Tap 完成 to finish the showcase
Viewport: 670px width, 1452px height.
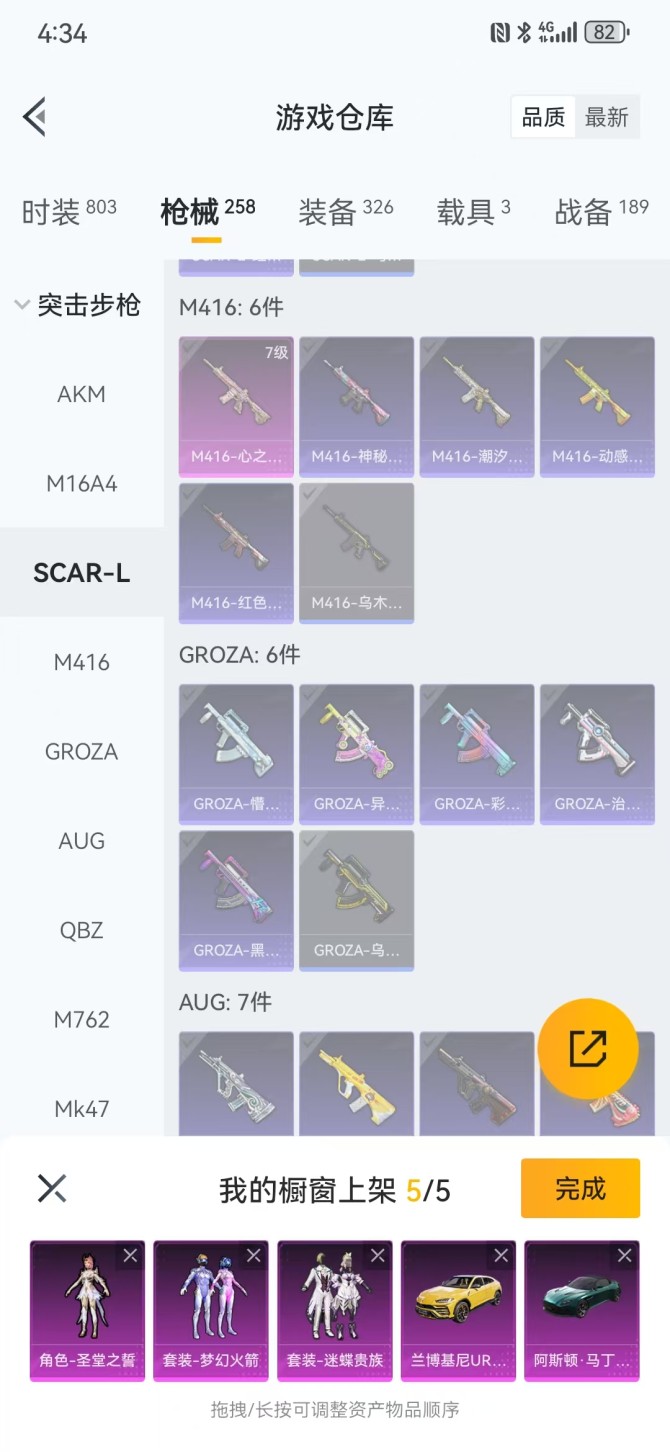click(x=580, y=1188)
